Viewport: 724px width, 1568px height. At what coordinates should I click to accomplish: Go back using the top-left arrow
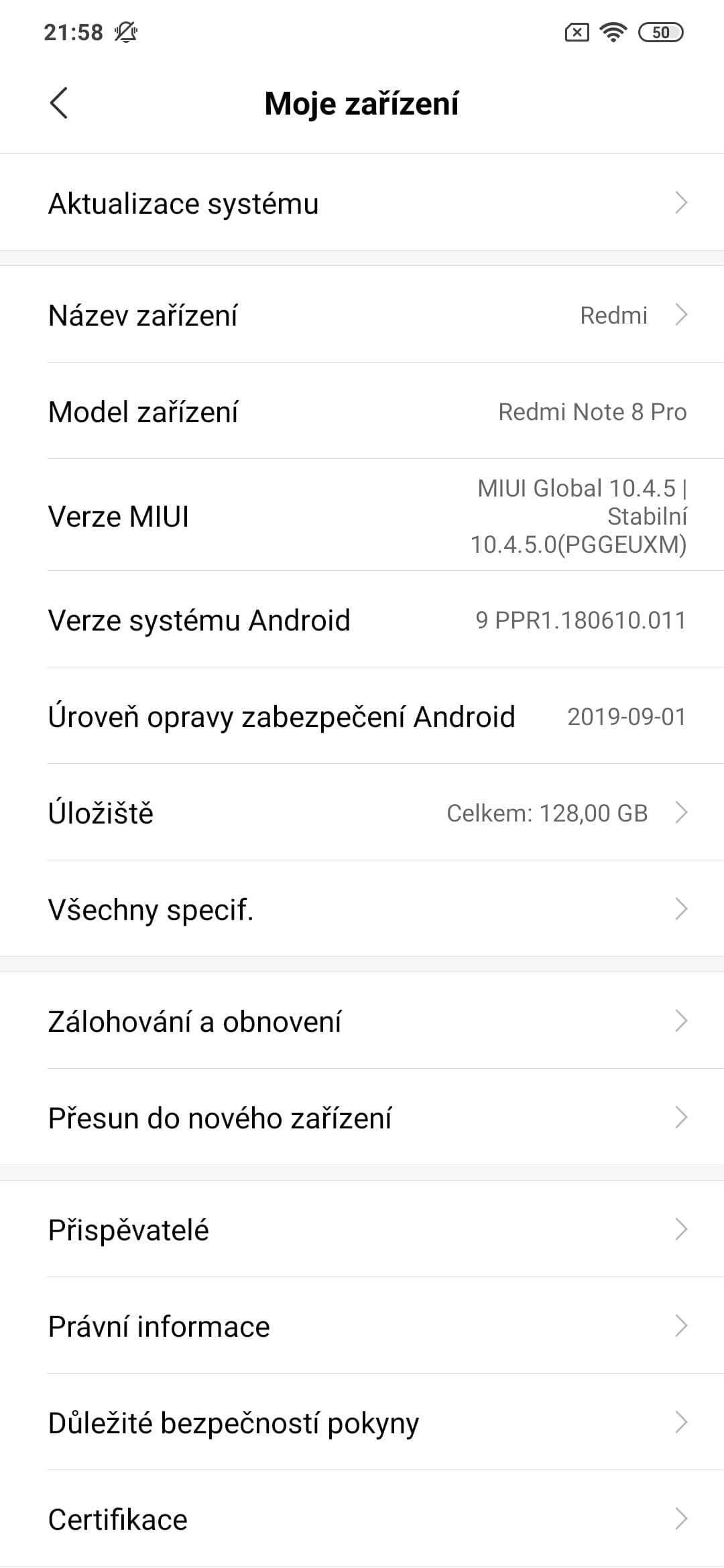pyautogui.click(x=59, y=103)
